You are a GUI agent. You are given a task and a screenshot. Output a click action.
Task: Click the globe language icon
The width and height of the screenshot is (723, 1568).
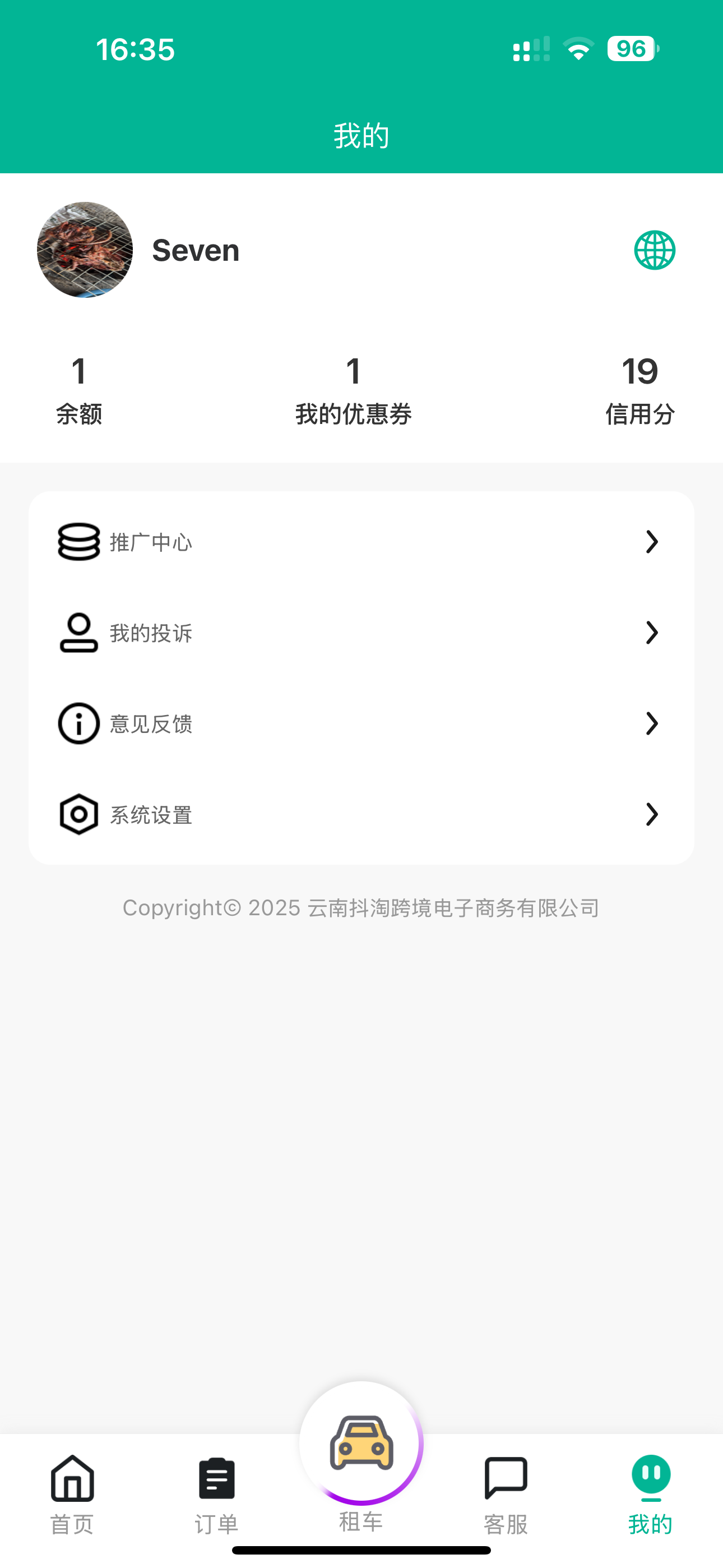click(x=655, y=250)
